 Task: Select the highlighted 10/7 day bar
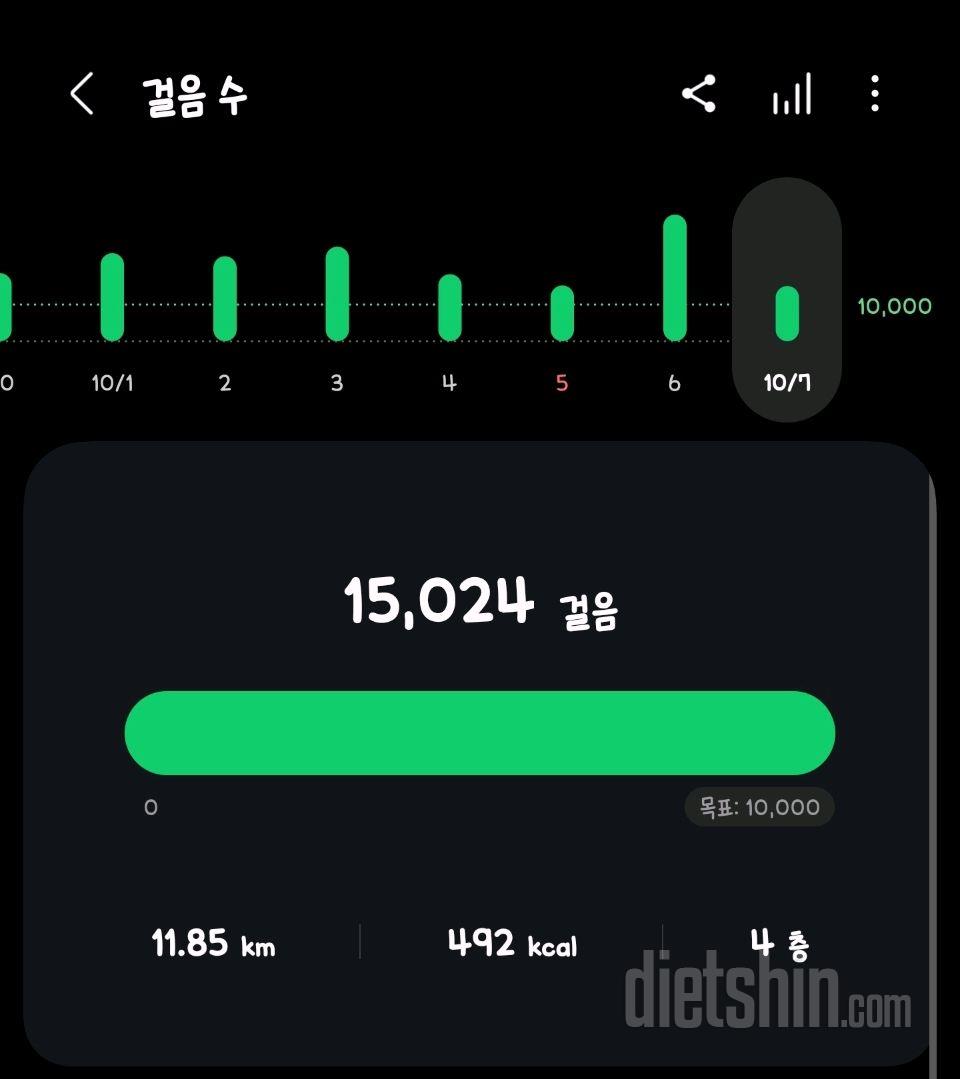pyautogui.click(x=787, y=313)
